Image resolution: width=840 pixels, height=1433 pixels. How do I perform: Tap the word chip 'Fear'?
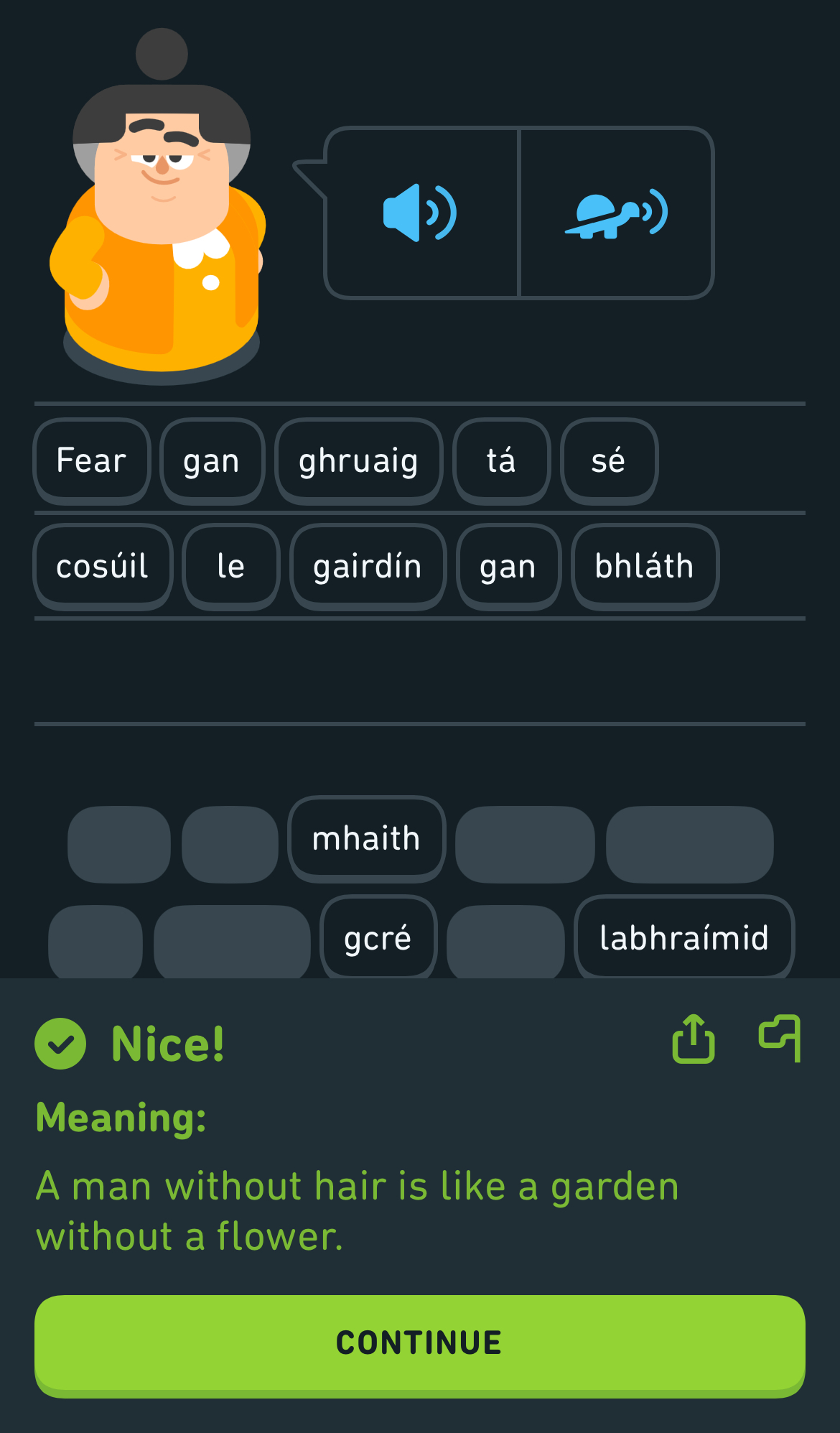(x=91, y=461)
